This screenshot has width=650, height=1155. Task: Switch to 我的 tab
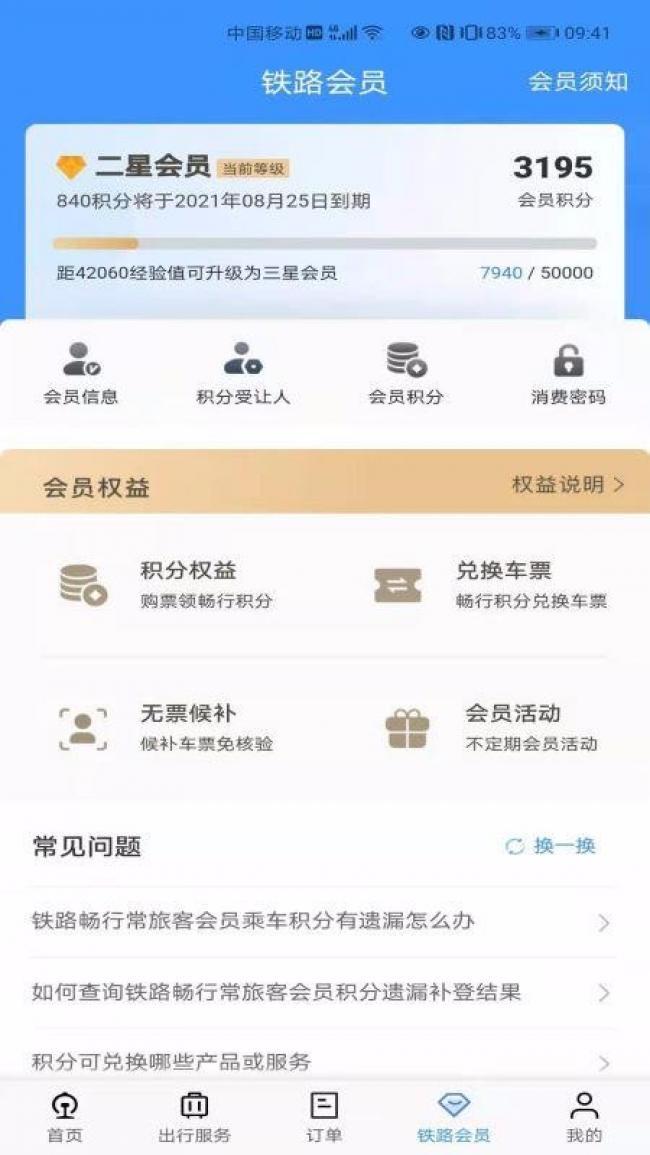click(x=584, y=1115)
